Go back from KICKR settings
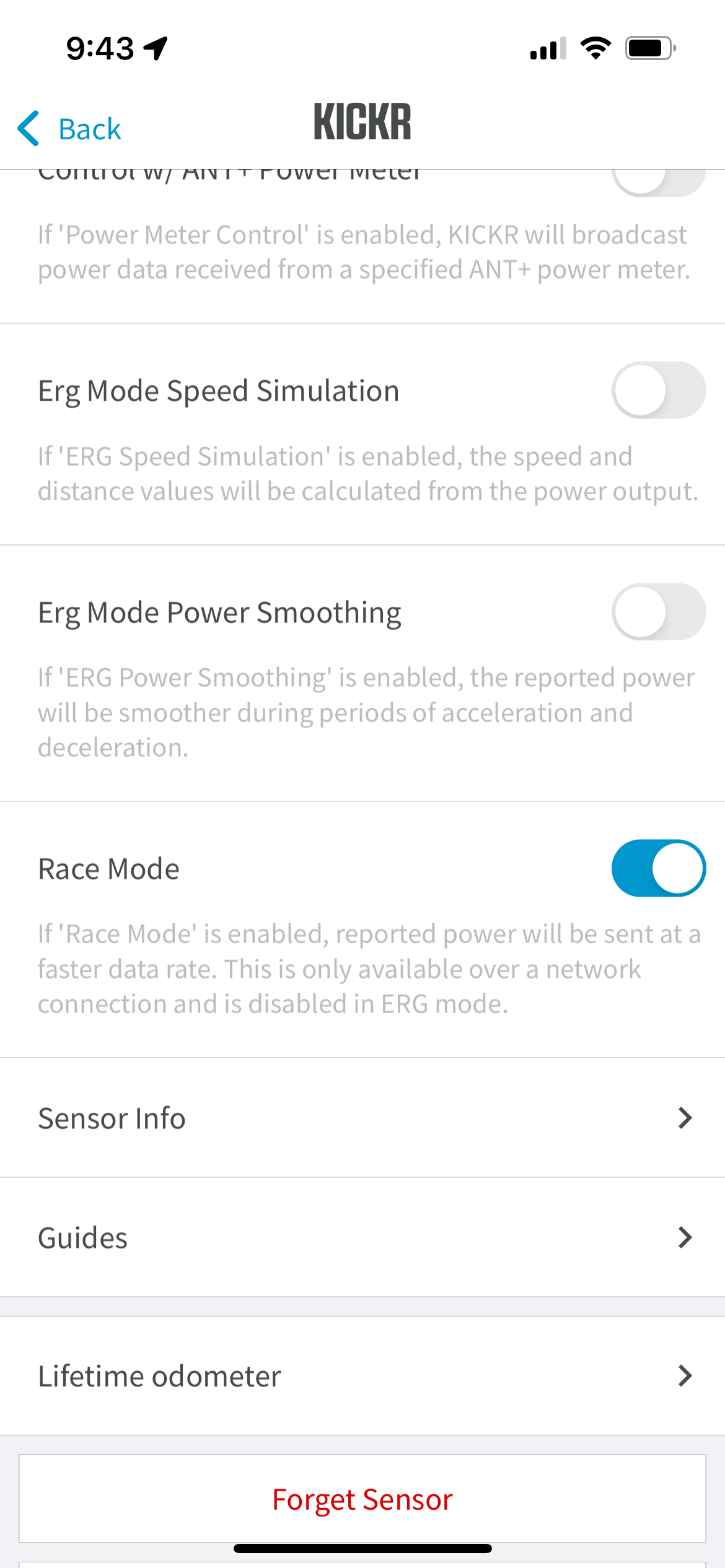 tap(69, 129)
